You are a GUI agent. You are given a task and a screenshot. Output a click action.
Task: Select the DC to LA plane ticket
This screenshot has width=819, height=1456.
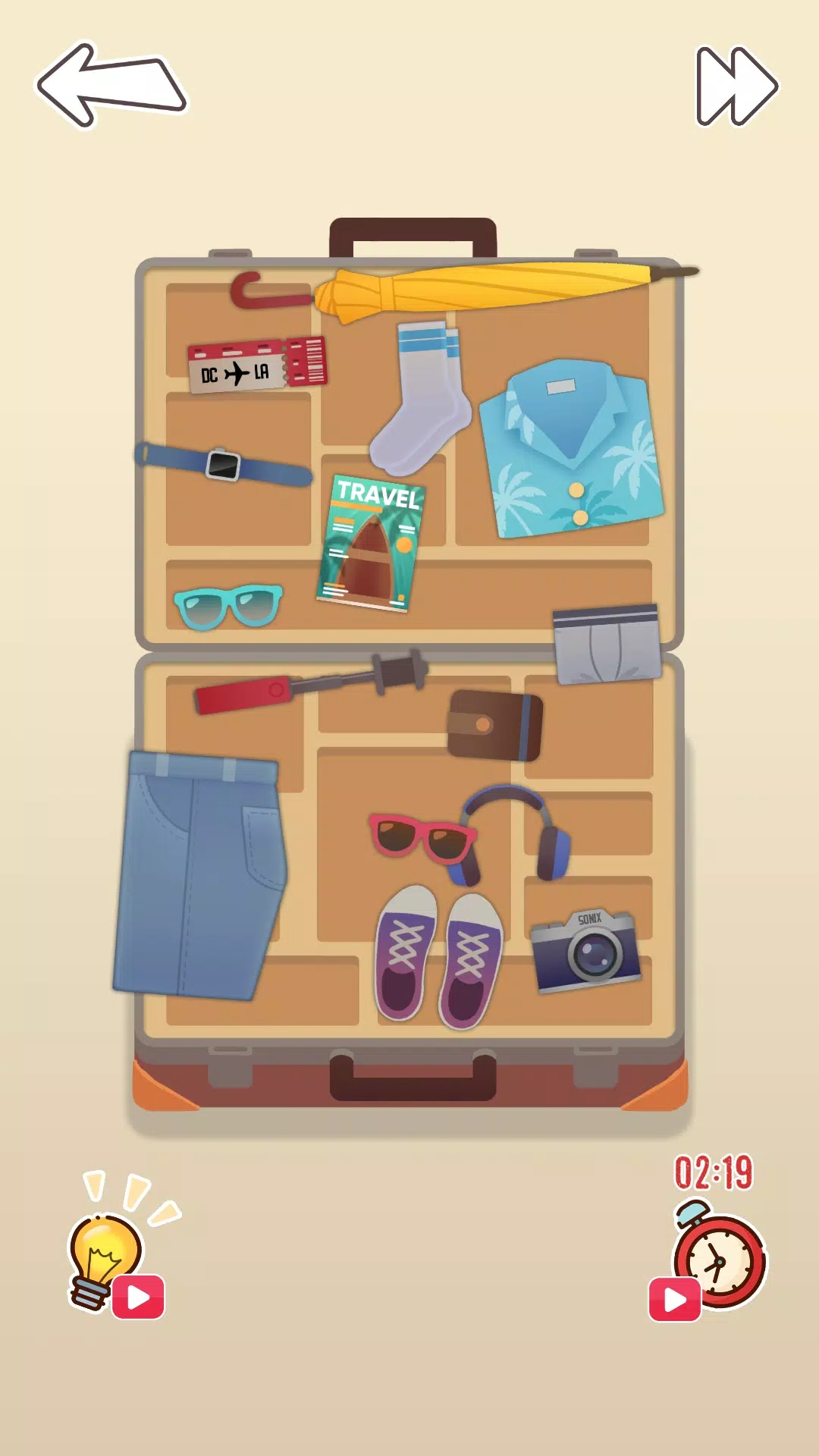256,365
